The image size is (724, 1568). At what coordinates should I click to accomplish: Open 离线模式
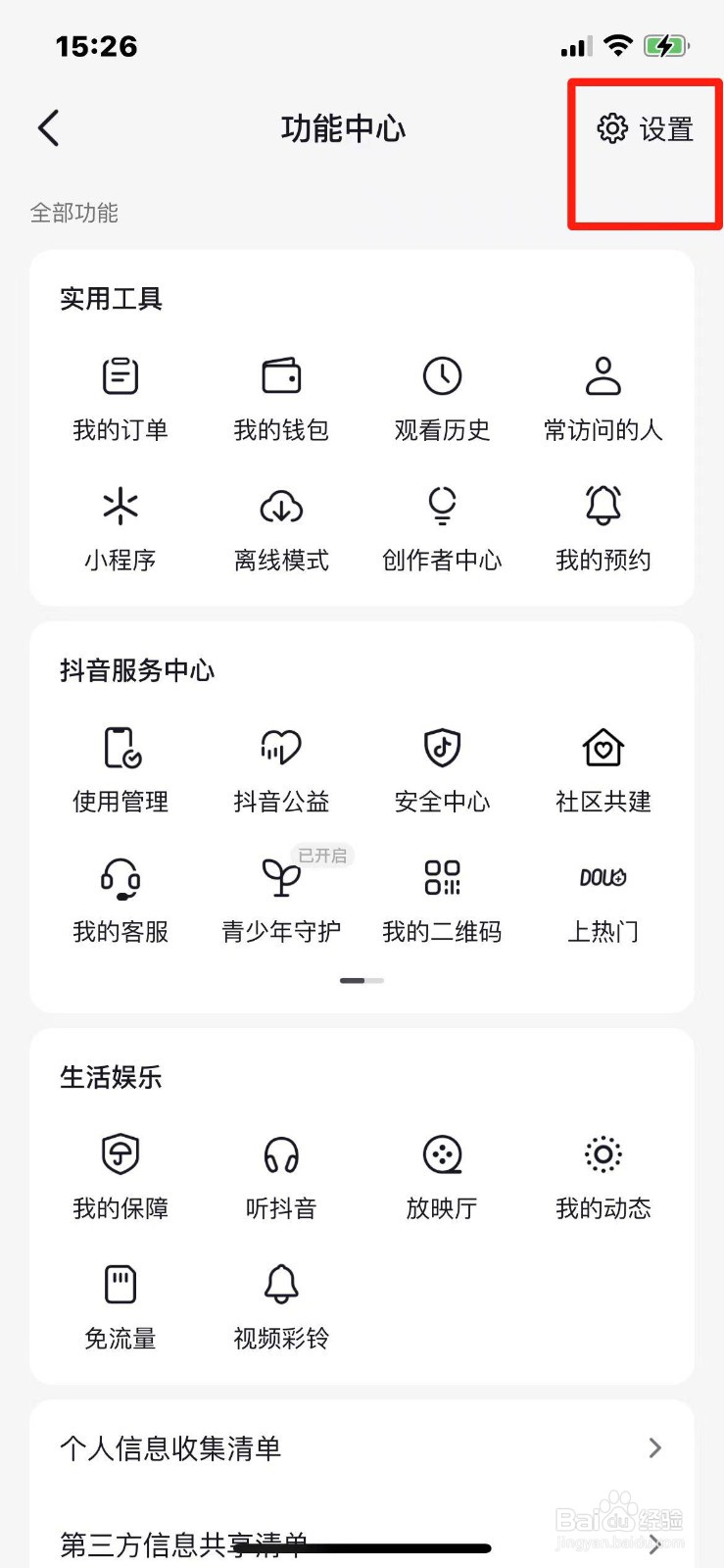tap(281, 530)
